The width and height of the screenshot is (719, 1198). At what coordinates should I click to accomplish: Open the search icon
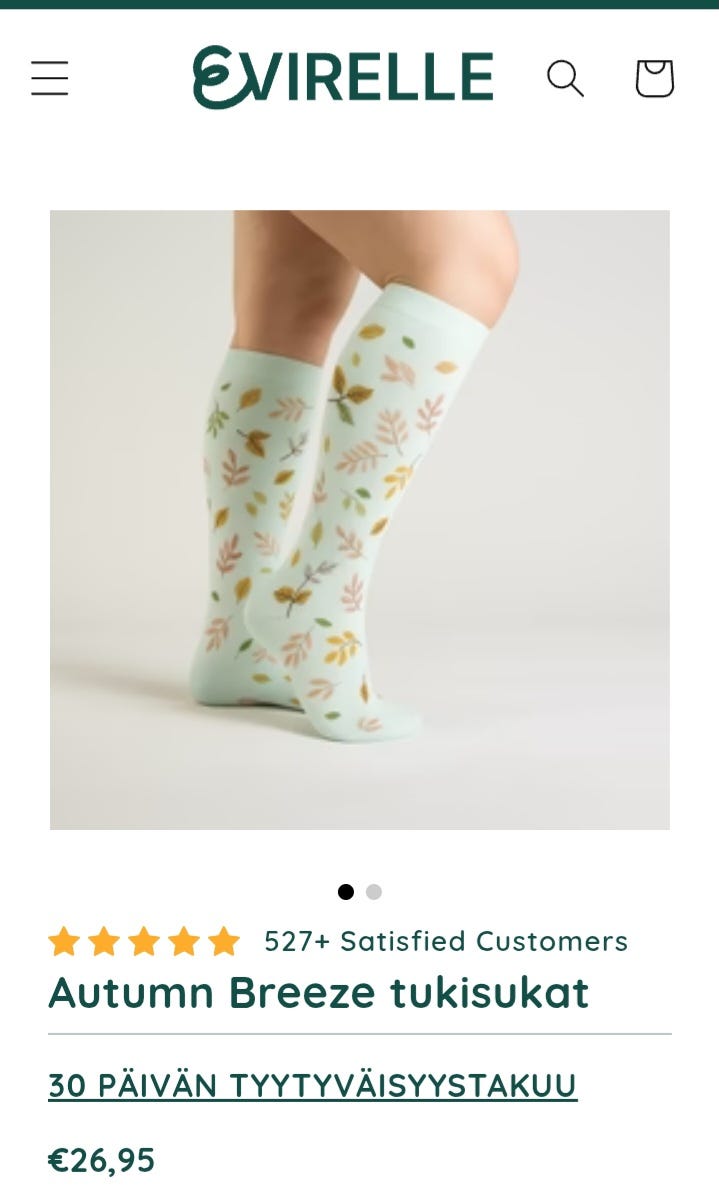[x=565, y=79]
